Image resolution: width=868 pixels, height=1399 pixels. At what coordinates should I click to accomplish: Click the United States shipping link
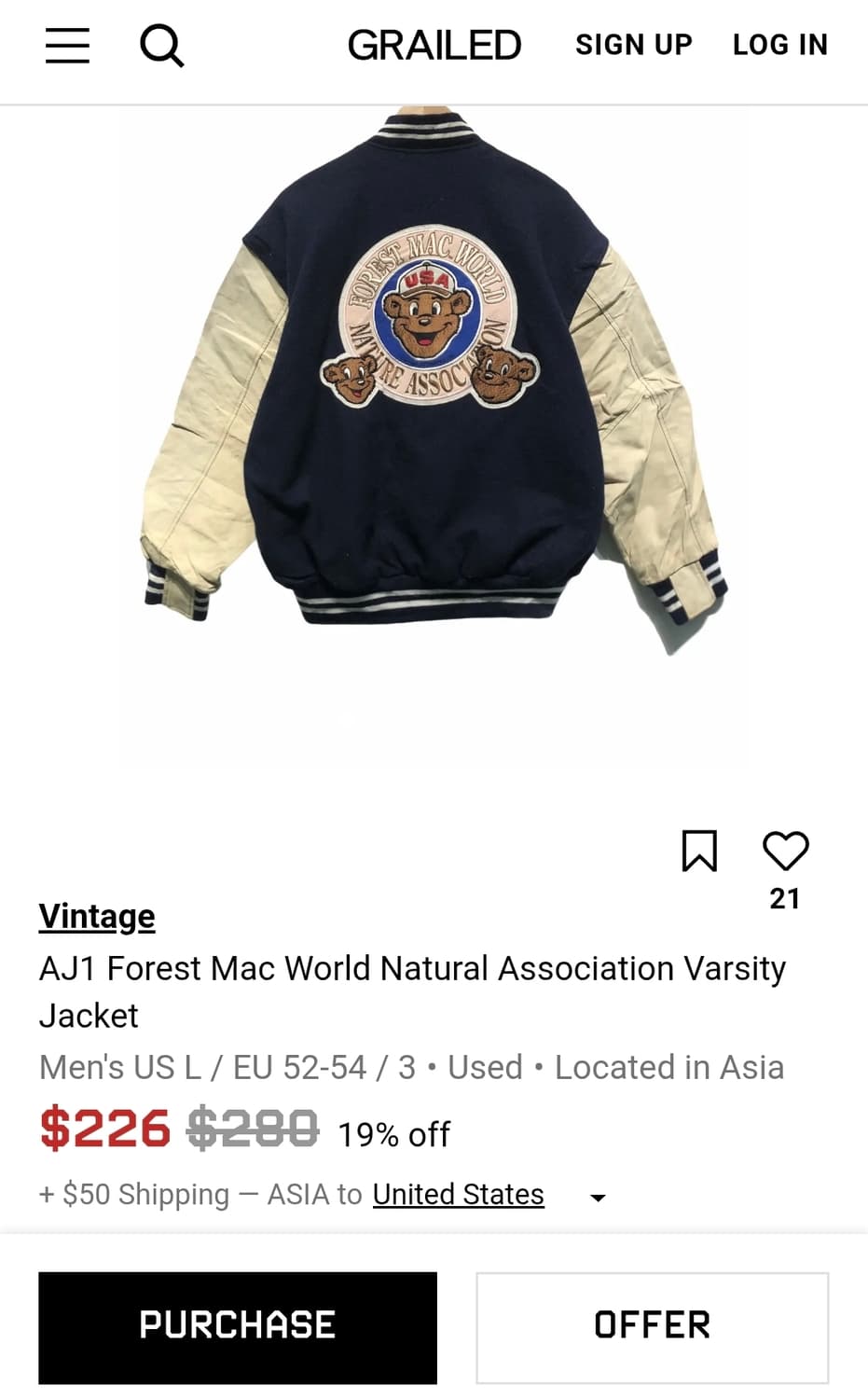pyautogui.click(x=458, y=1194)
